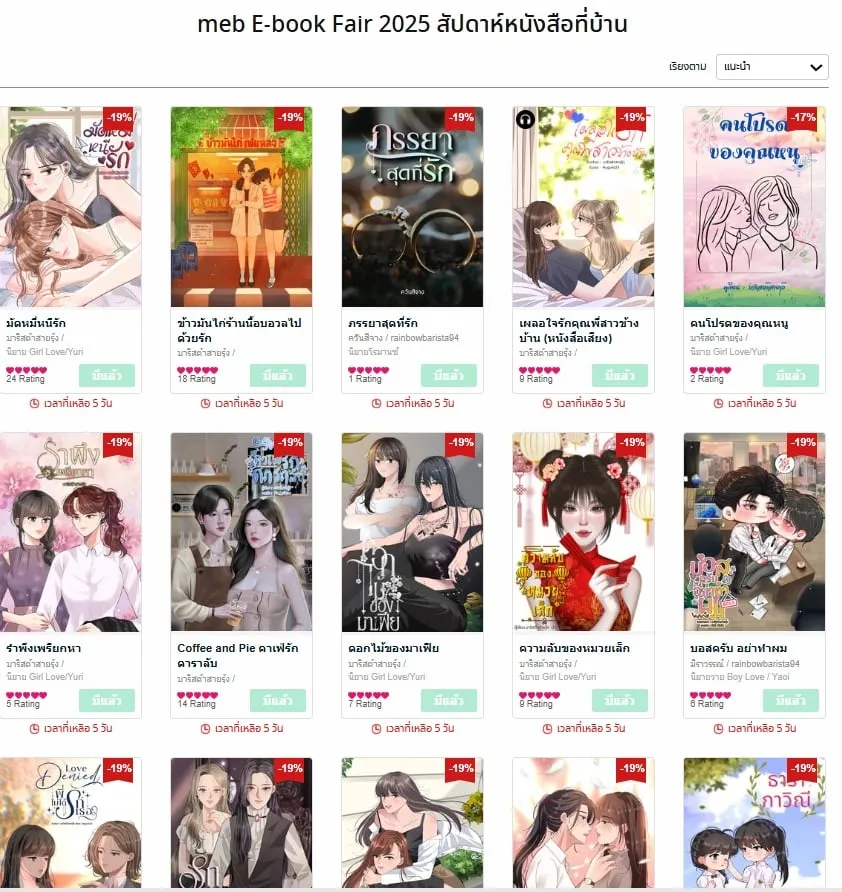Open ข้าวมันไก่ร้านน้อนอวลไปด้วยรัก book cover
Screen dimensions: 842x892
(x=241, y=207)
